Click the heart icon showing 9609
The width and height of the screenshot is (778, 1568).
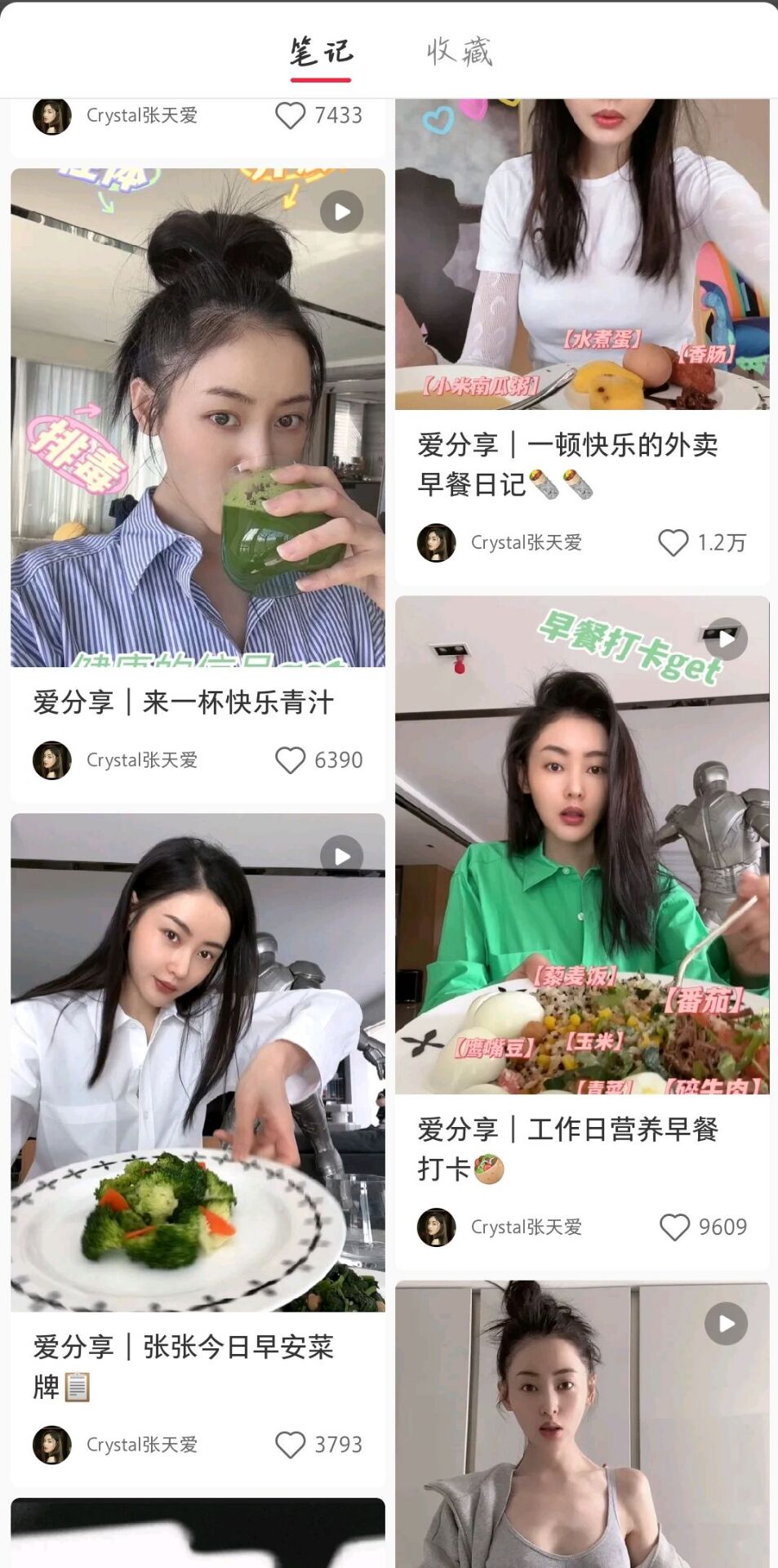pyautogui.click(x=674, y=1227)
